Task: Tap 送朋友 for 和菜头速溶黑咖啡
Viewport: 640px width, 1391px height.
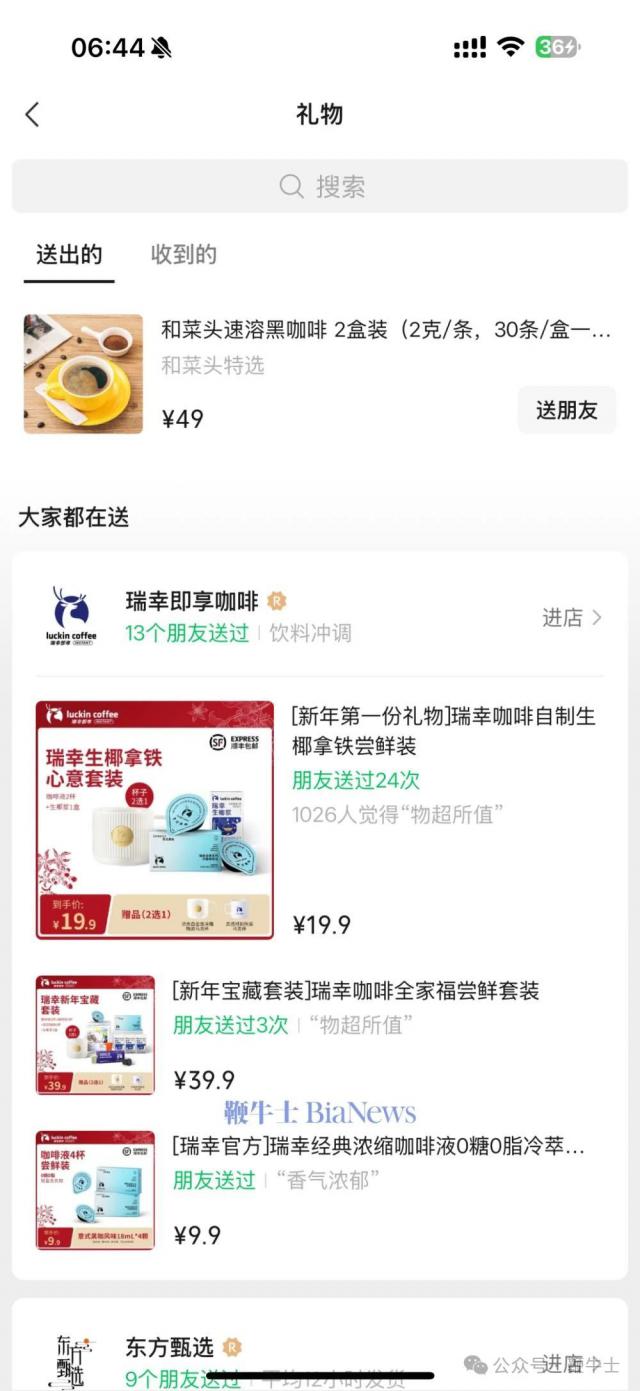Action: coord(566,410)
